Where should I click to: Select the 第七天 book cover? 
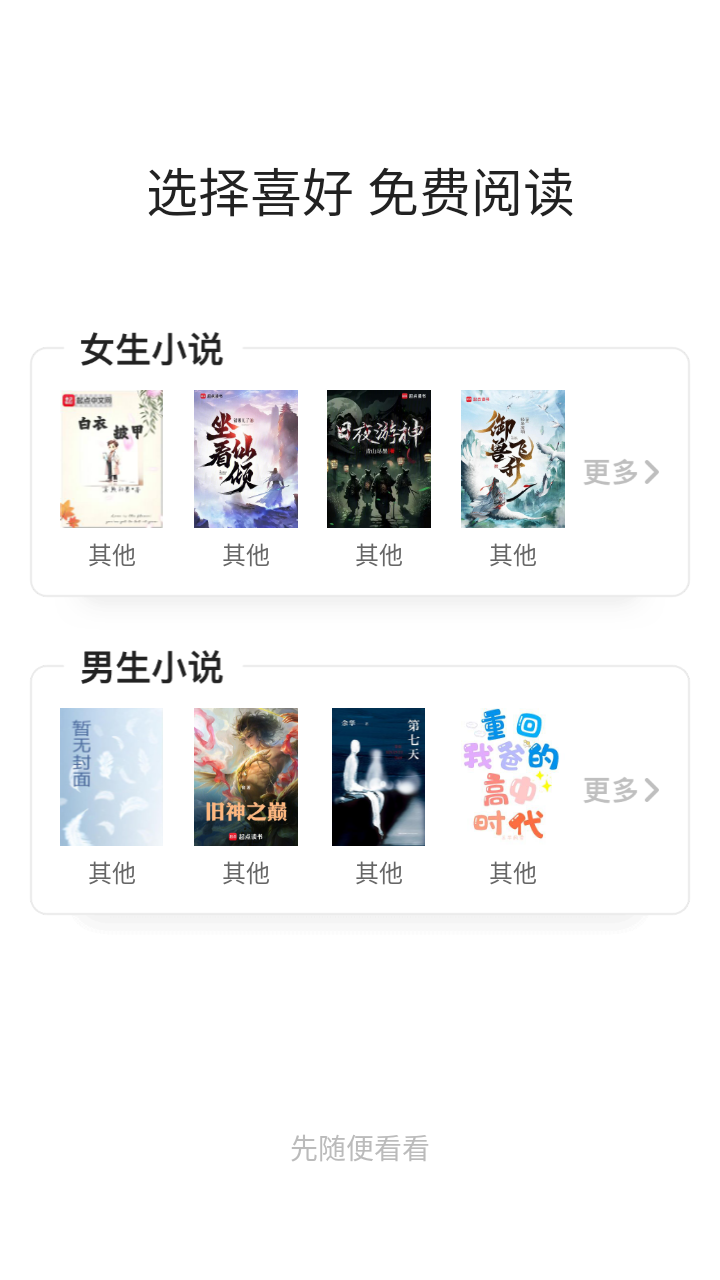[379, 775]
